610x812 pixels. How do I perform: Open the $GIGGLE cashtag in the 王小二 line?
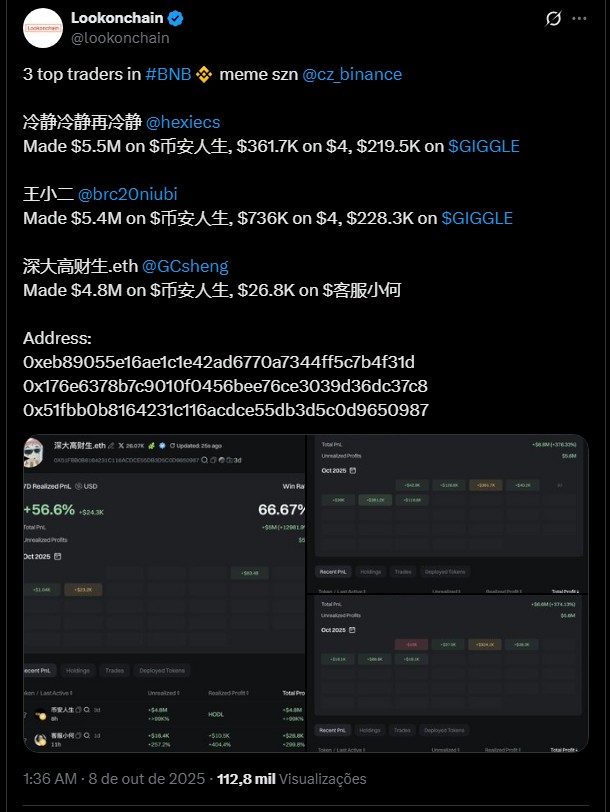point(477,218)
